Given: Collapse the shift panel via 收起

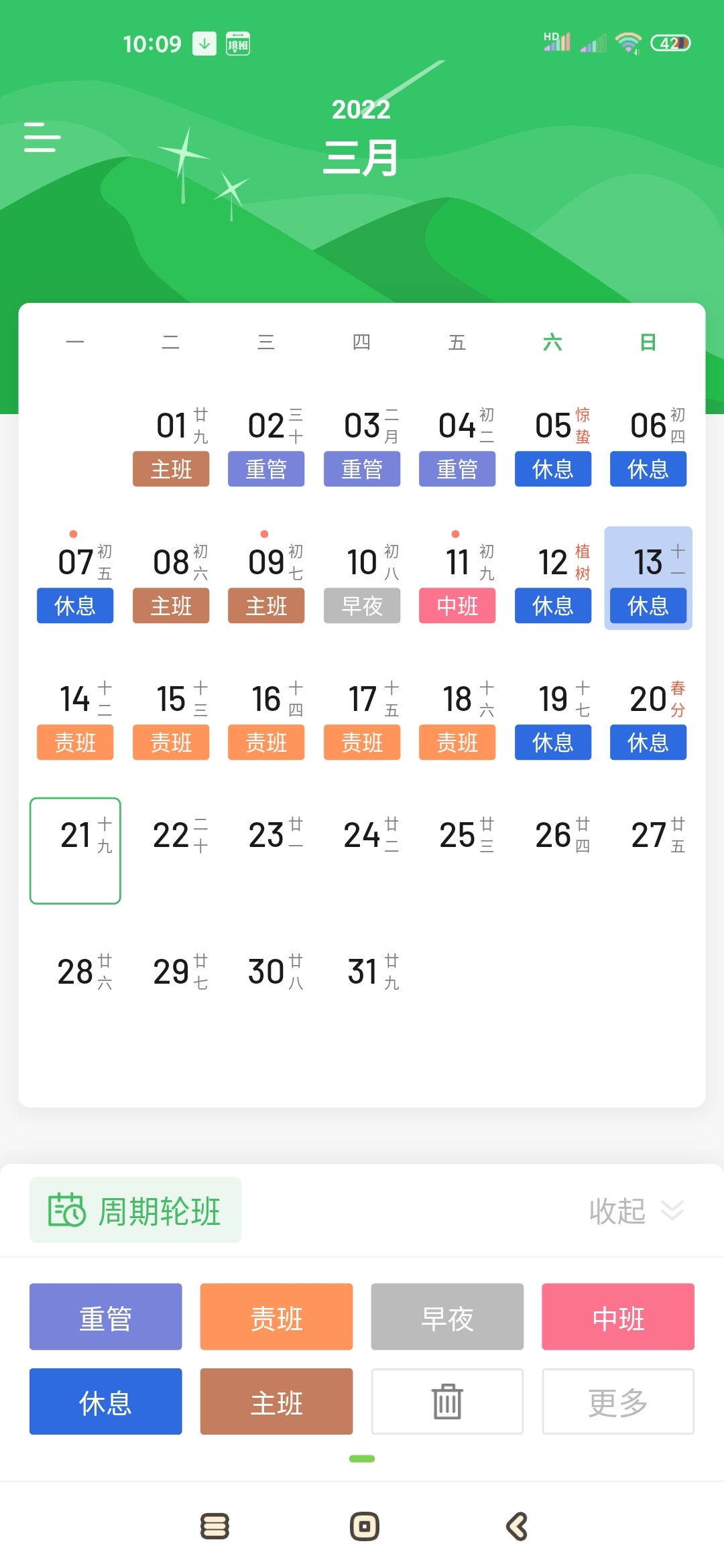Looking at the screenshot, I should pyautogui.click(x=637, y=1210).
